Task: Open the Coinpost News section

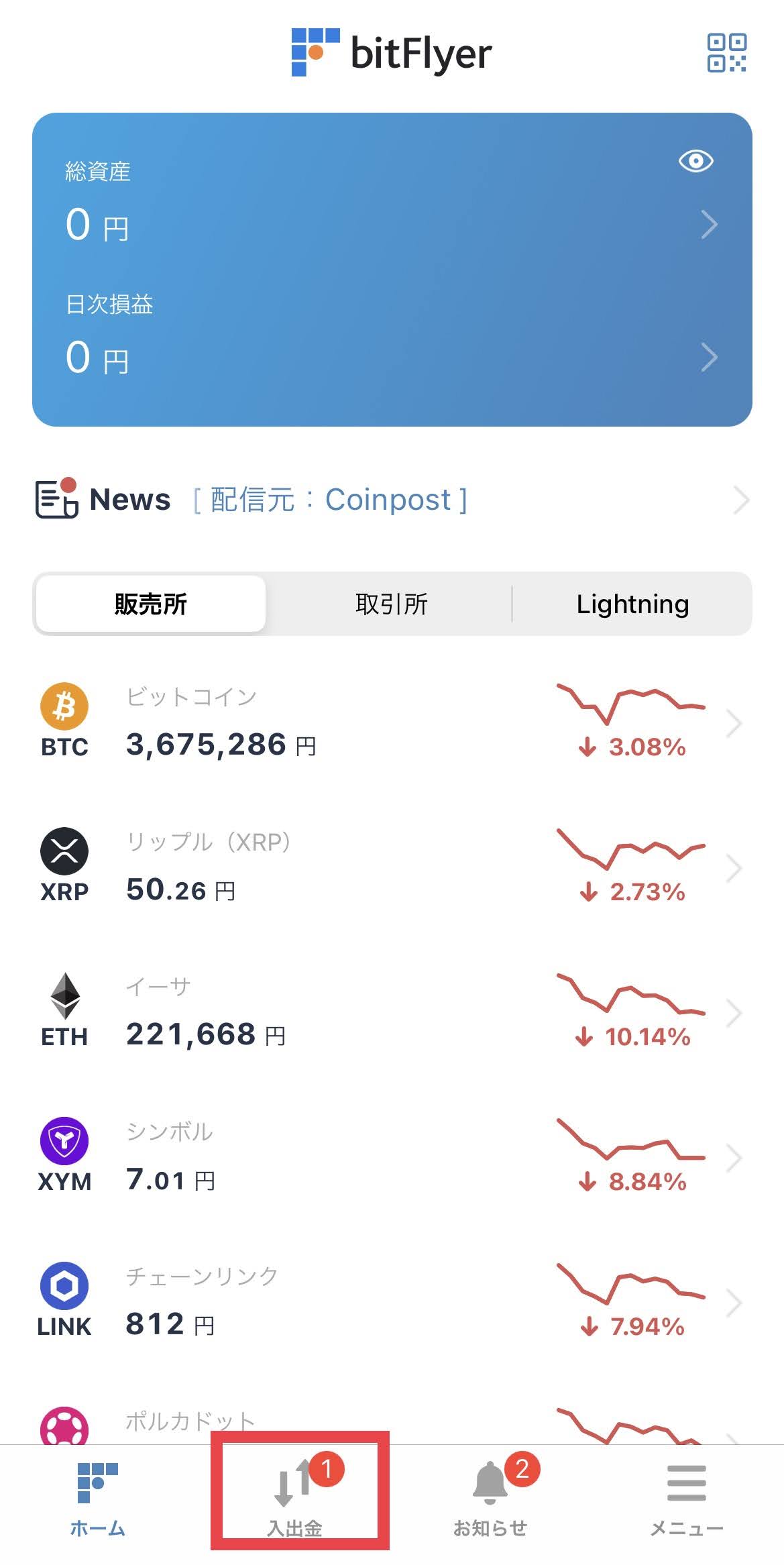Action: 392,500
